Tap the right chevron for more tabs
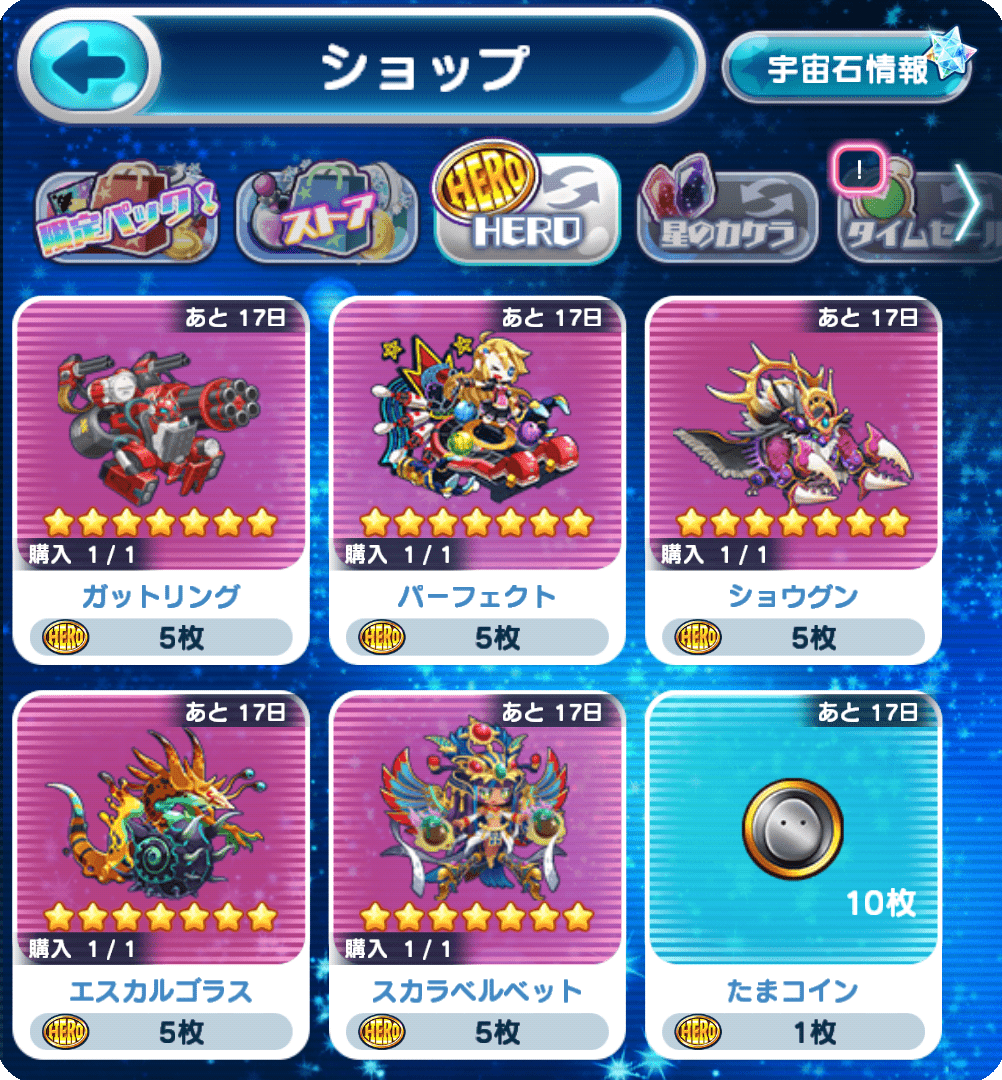Viewport: 1002px width, 1080px height. coord(967,205)
